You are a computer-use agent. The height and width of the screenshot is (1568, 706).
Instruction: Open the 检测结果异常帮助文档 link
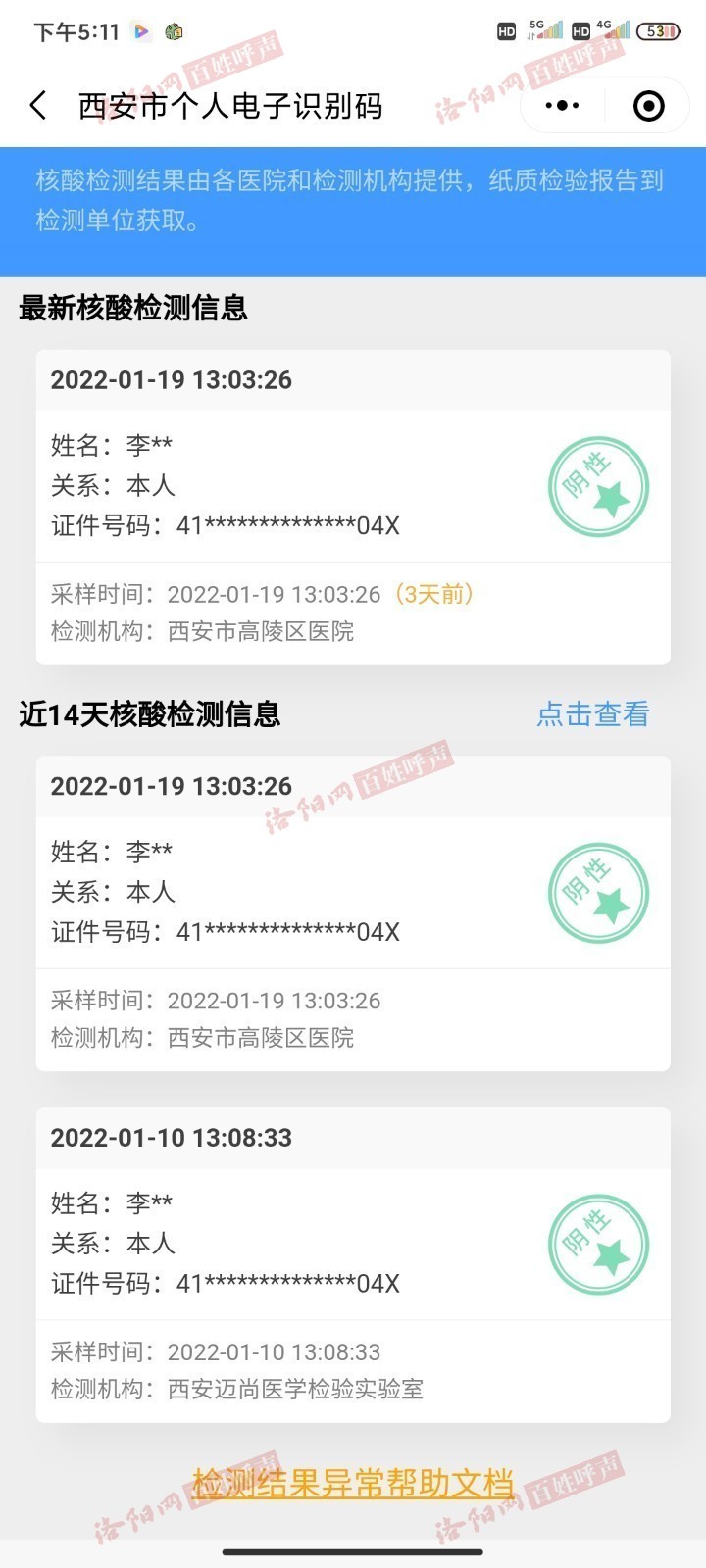(x=353, y=1484)
